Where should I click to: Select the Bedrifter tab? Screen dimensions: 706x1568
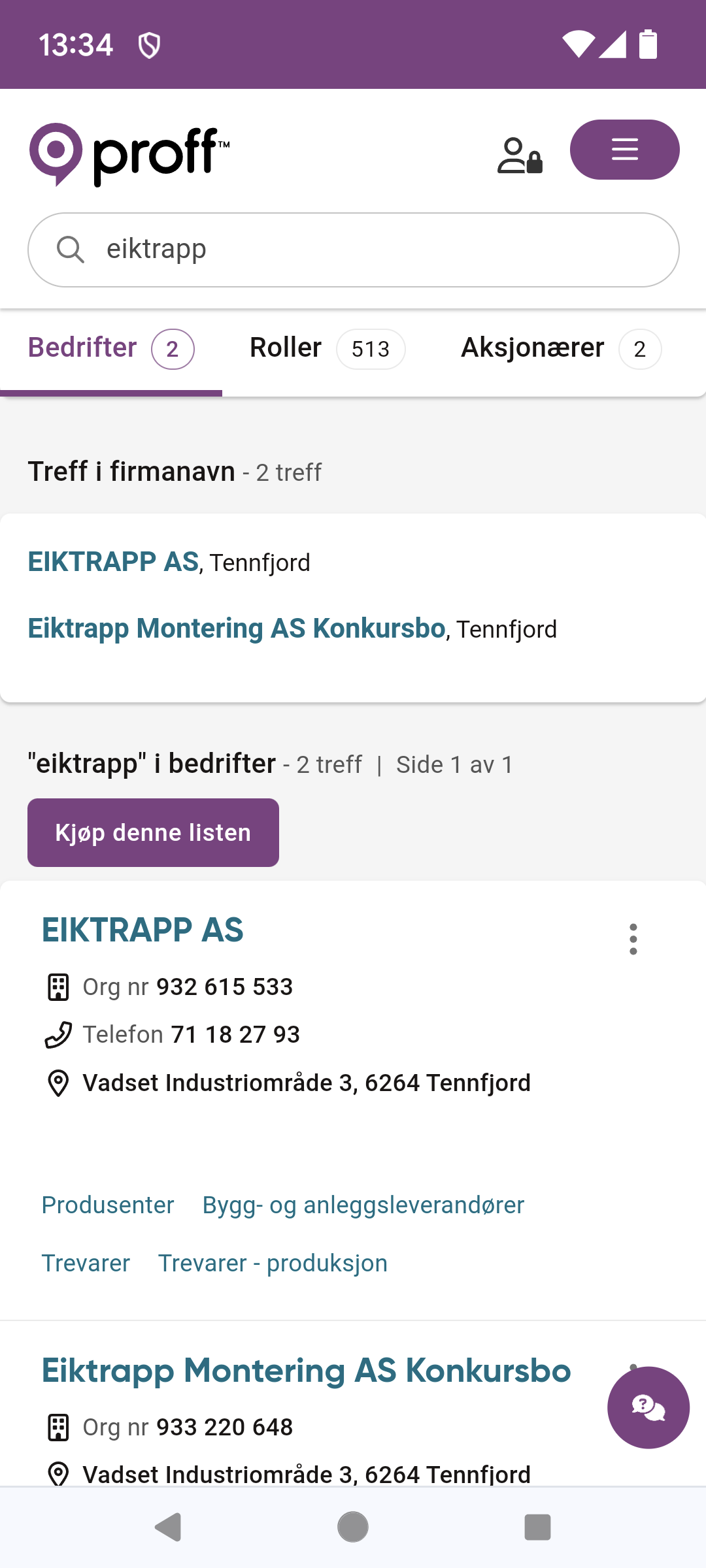[x=111, y=349]
